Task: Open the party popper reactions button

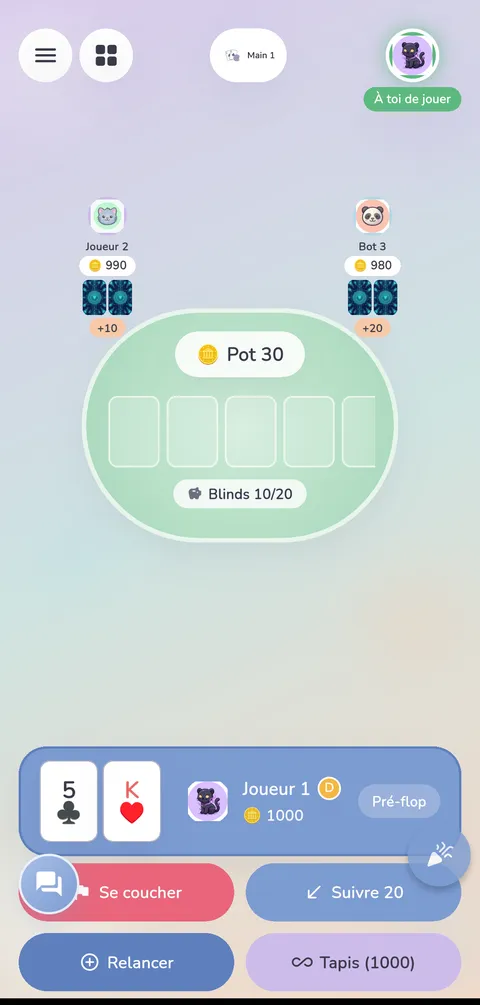Action: pyautogui.click(x=439, y=856)
